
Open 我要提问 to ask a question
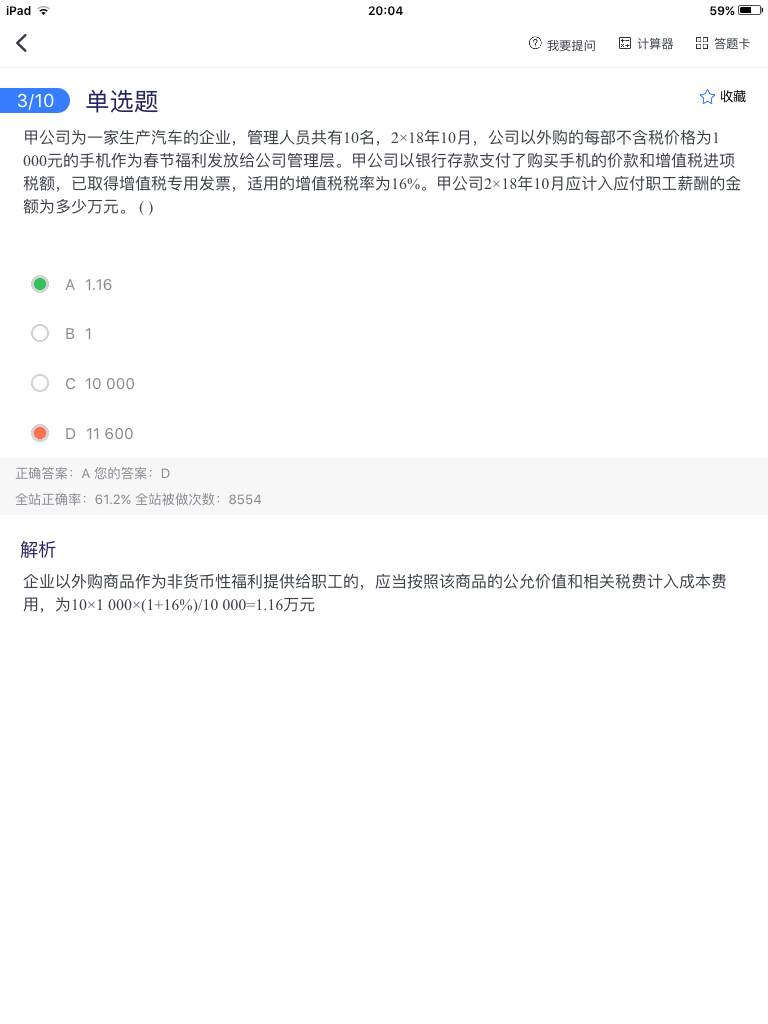pos(562,44)
